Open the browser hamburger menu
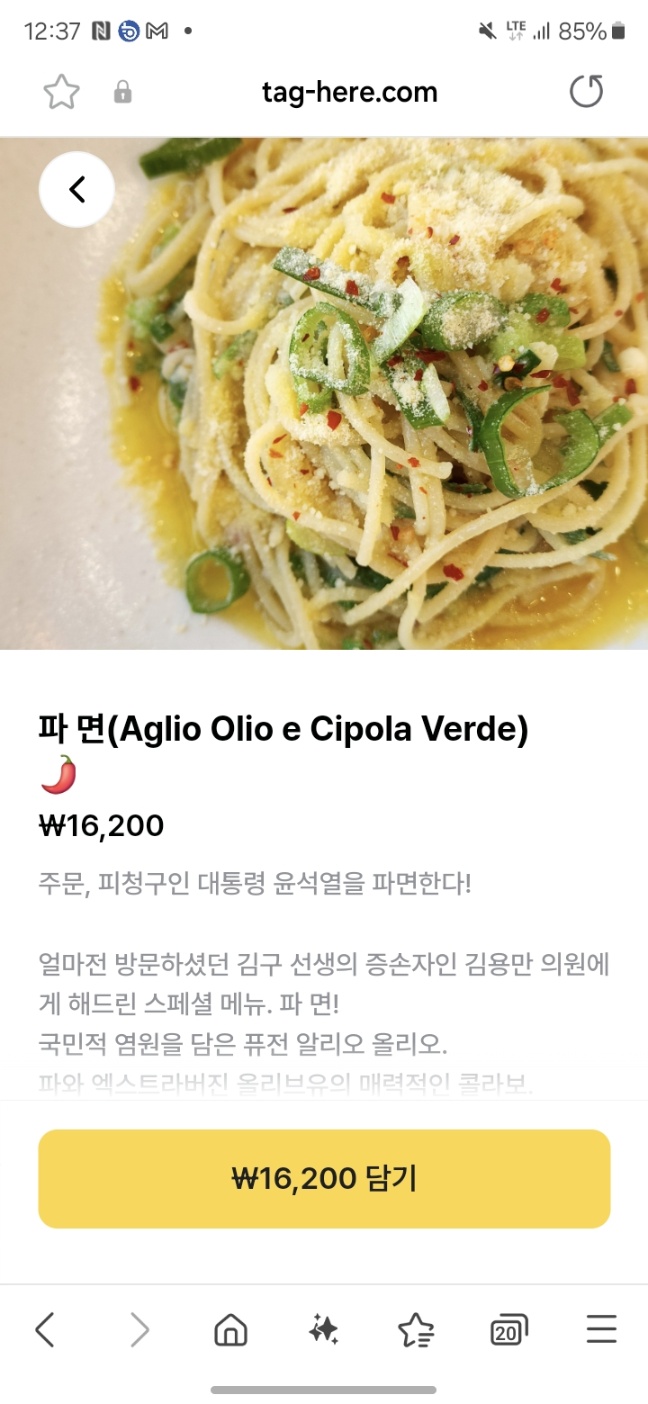Image resolution: width=648 pixels, height=1404 pixels. click(601, 1329)
